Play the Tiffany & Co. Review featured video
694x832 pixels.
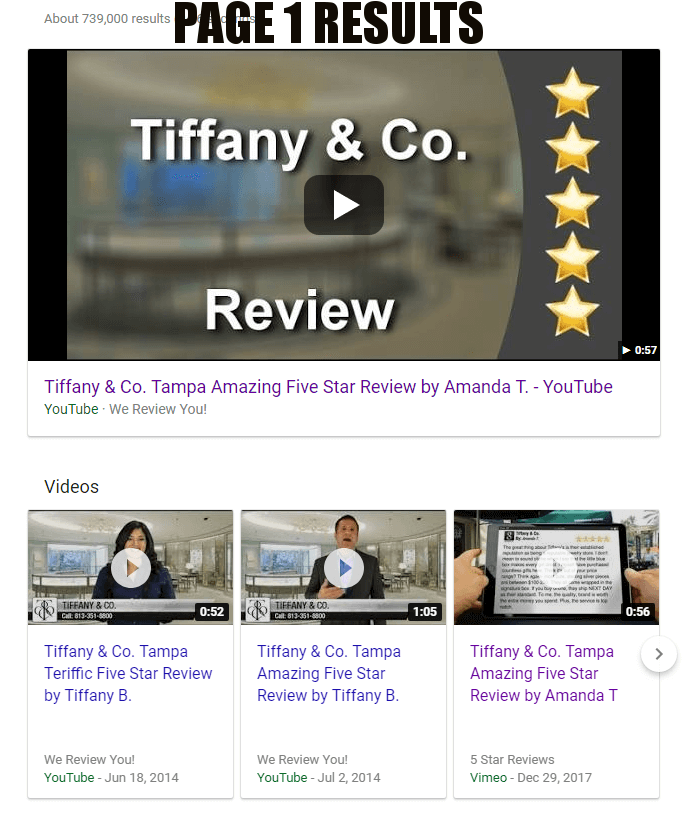point(343,205)
